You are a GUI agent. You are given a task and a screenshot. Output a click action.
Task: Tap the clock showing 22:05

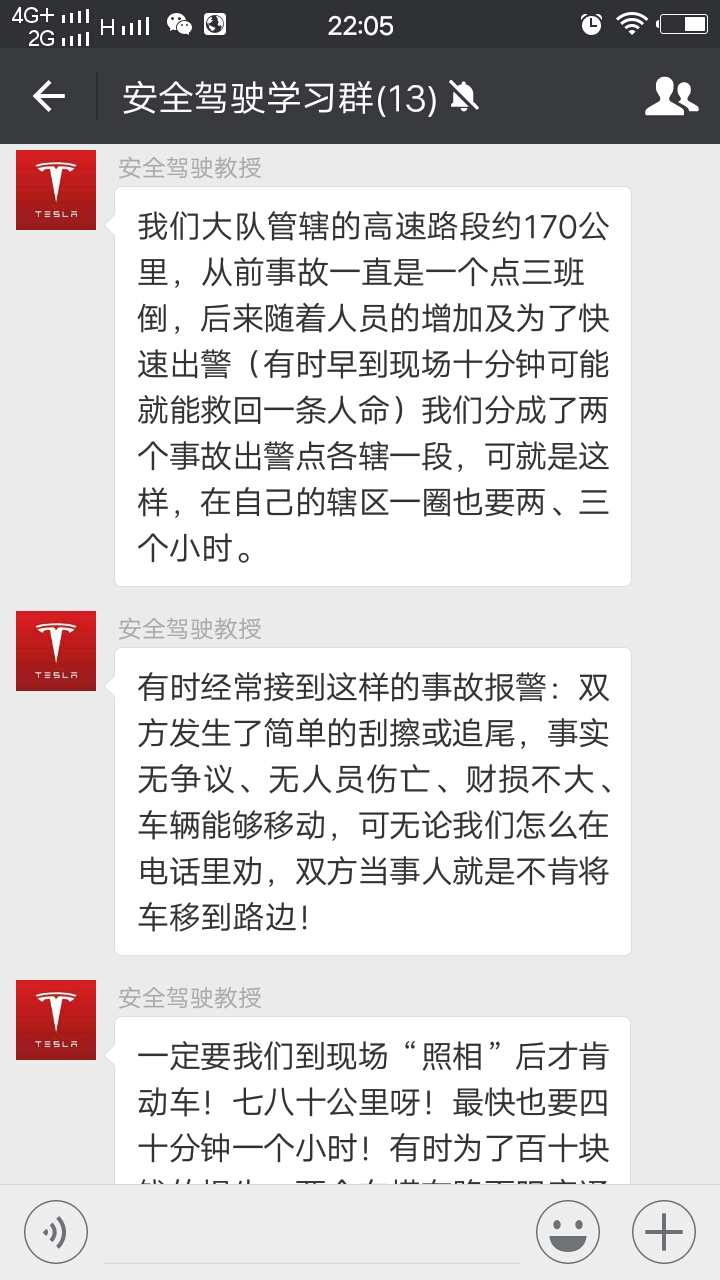click(360, 22)
